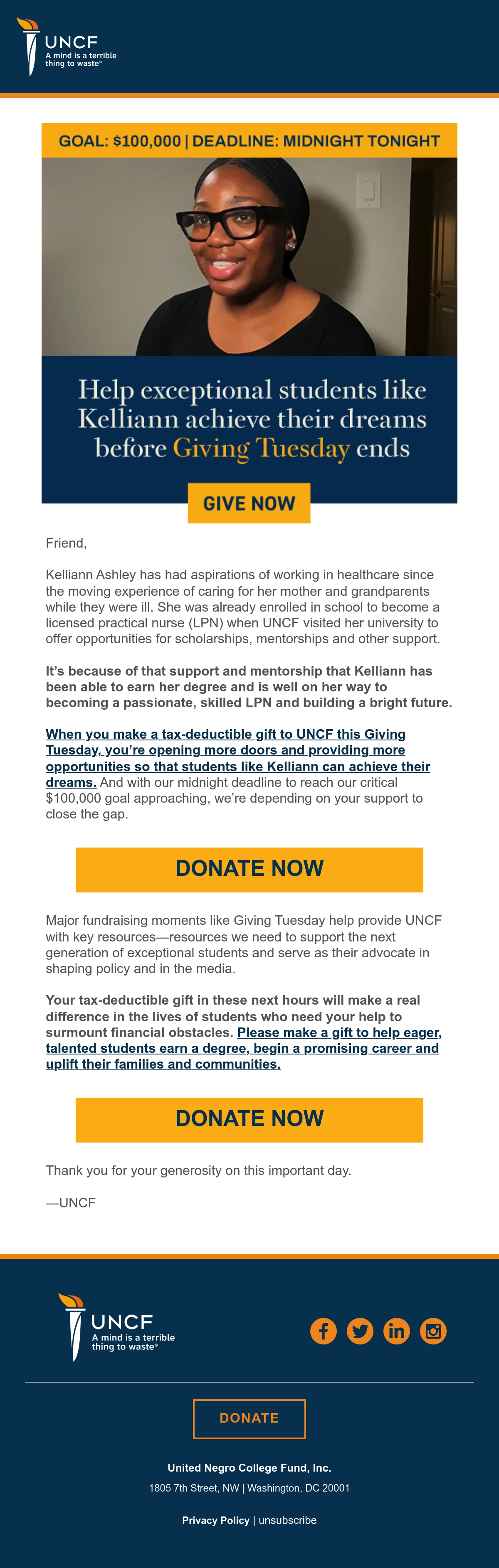The height and width of the screenshot is (1568, 499).
Task: Open UNCF's Facebook page
Action: [324, 1331]
